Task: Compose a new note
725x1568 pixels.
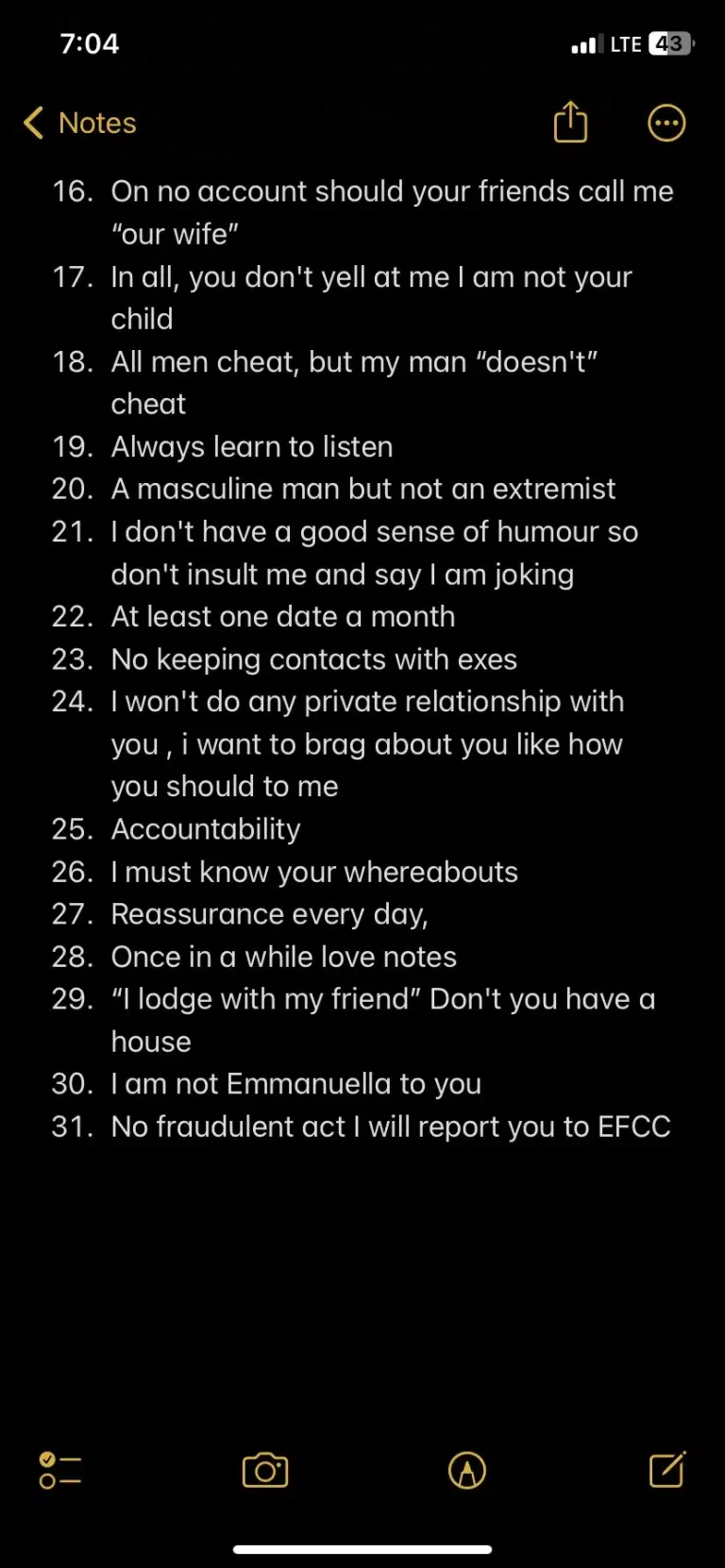Action: click(x=666, y=1469)
